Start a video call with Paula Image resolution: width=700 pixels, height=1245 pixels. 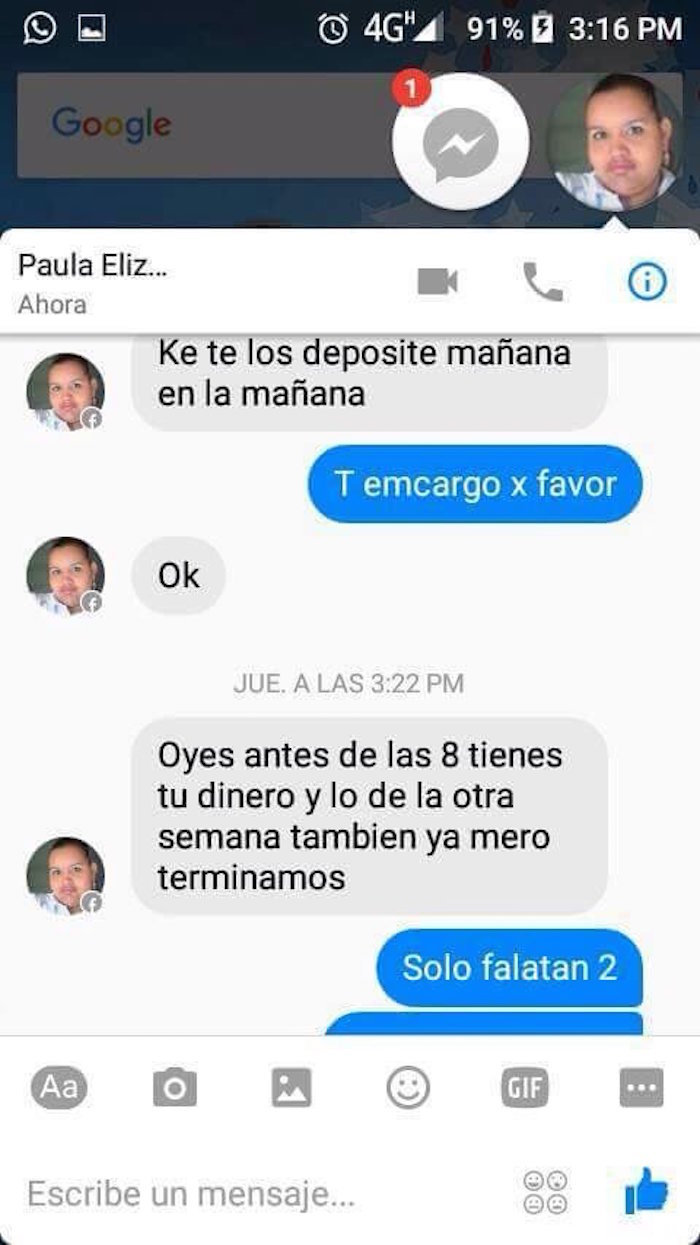(x=437, y=282)
